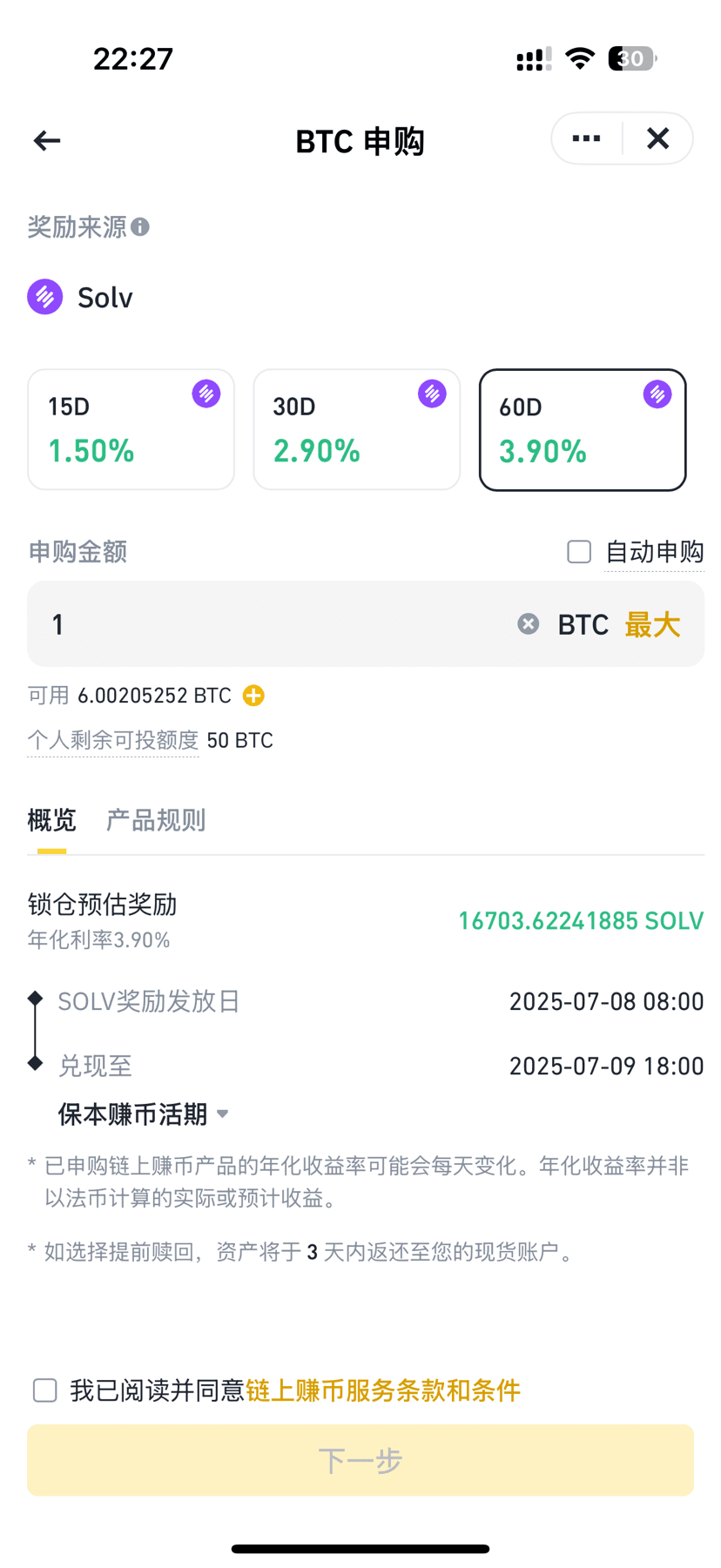Enable the 自动申购 checkbox
Viewport: 721px width, 1568px height.
point(579,552)
